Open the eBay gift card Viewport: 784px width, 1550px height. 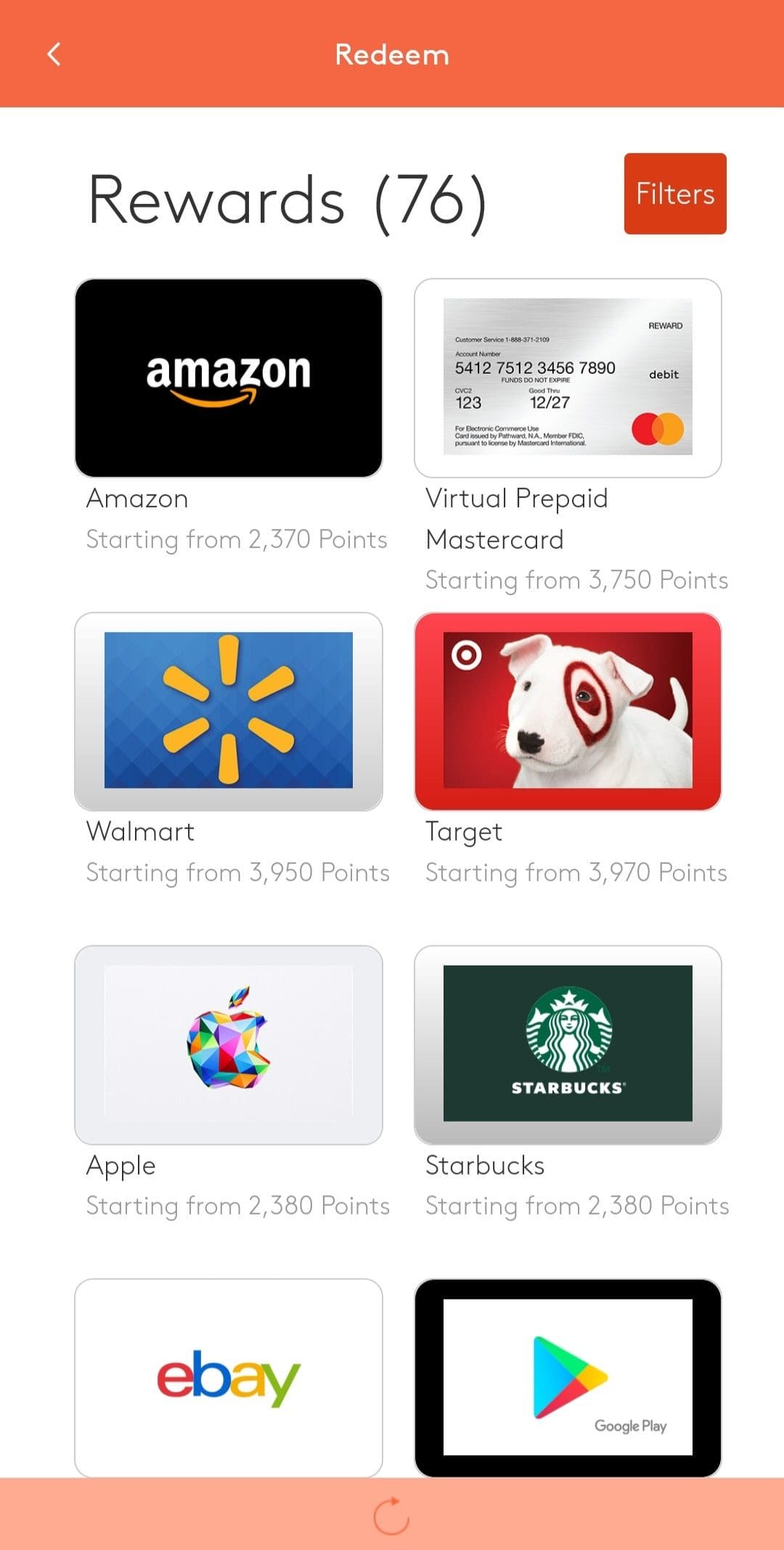tap(229, 1378)
